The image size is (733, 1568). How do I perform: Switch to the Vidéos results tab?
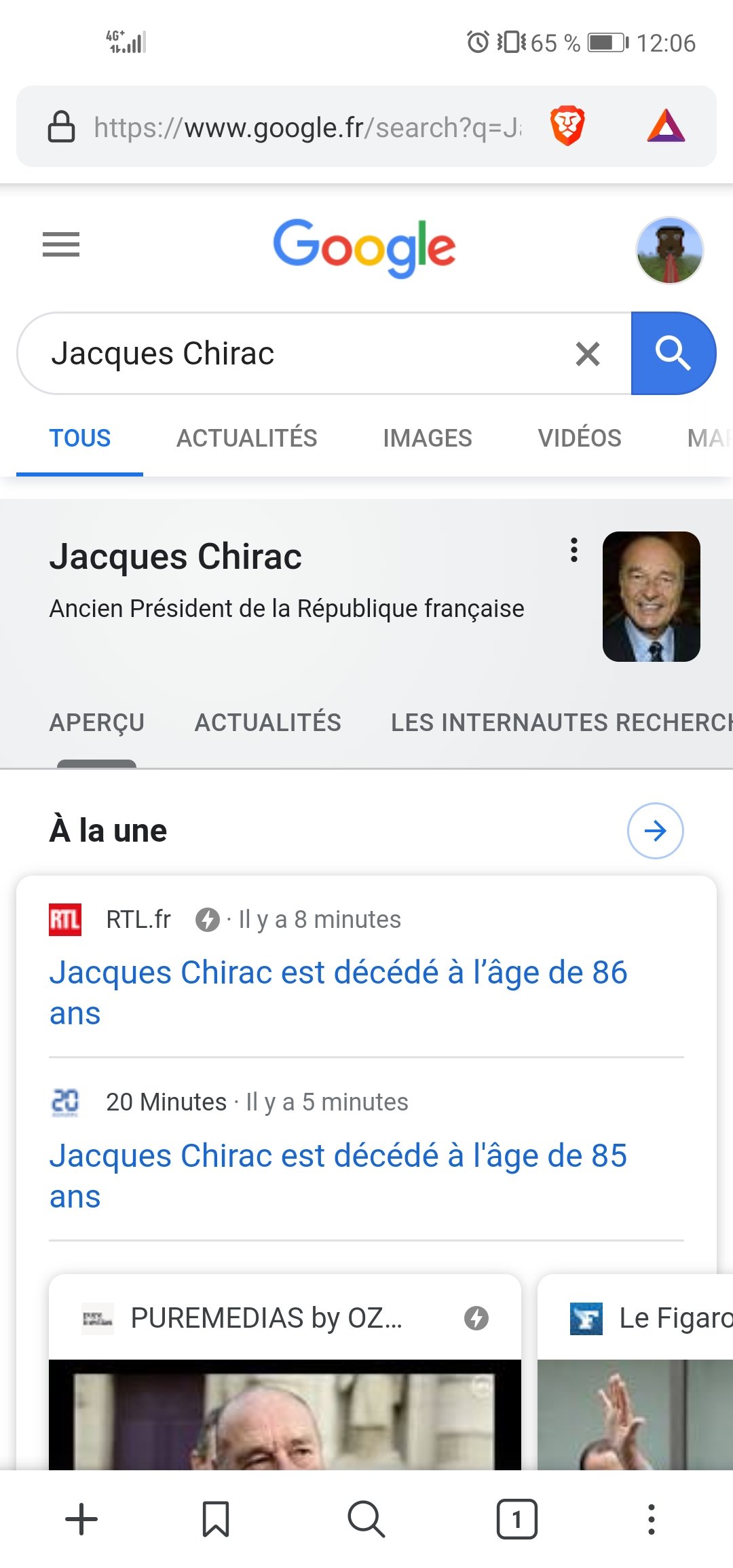pyautogui.click(x=580, y=438)
